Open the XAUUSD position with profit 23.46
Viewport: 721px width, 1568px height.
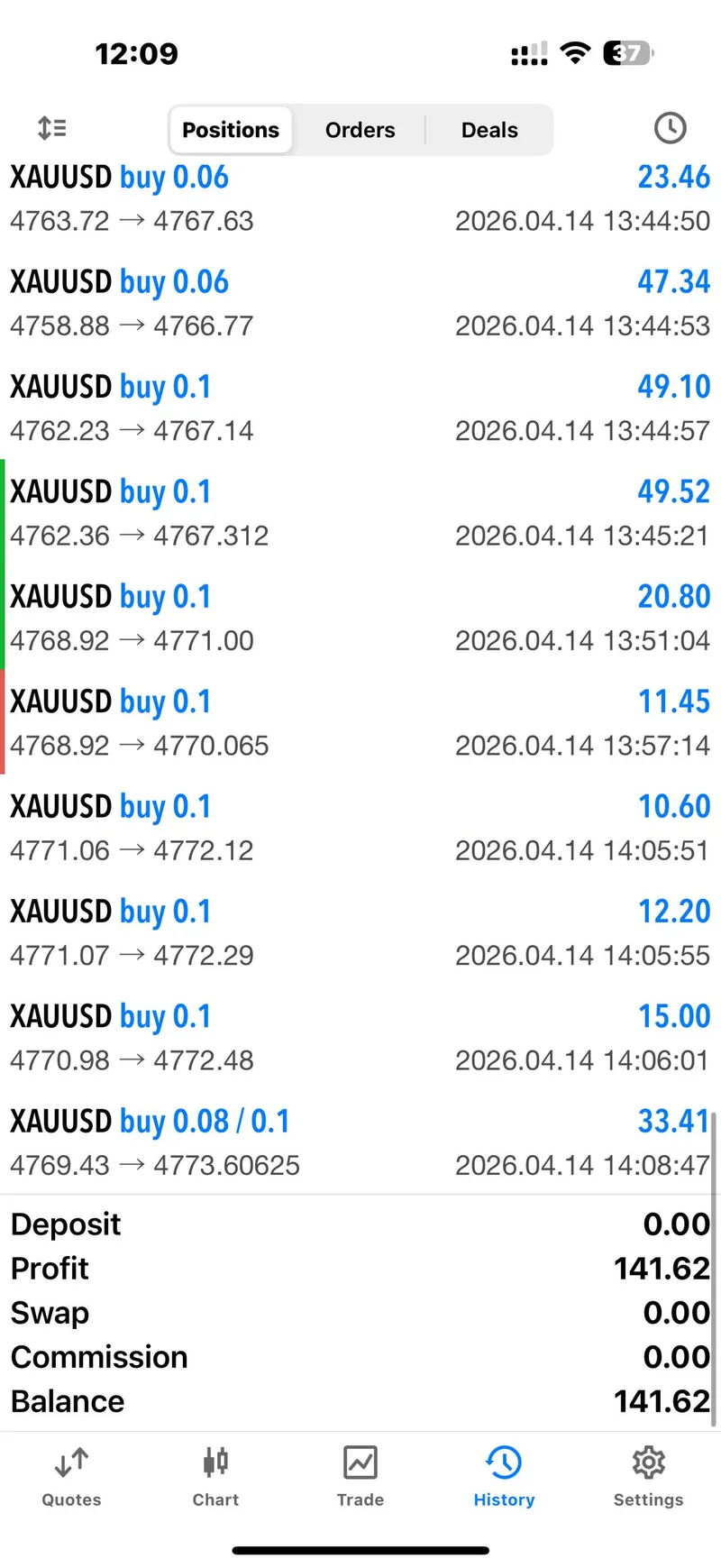tap(360, 197)
